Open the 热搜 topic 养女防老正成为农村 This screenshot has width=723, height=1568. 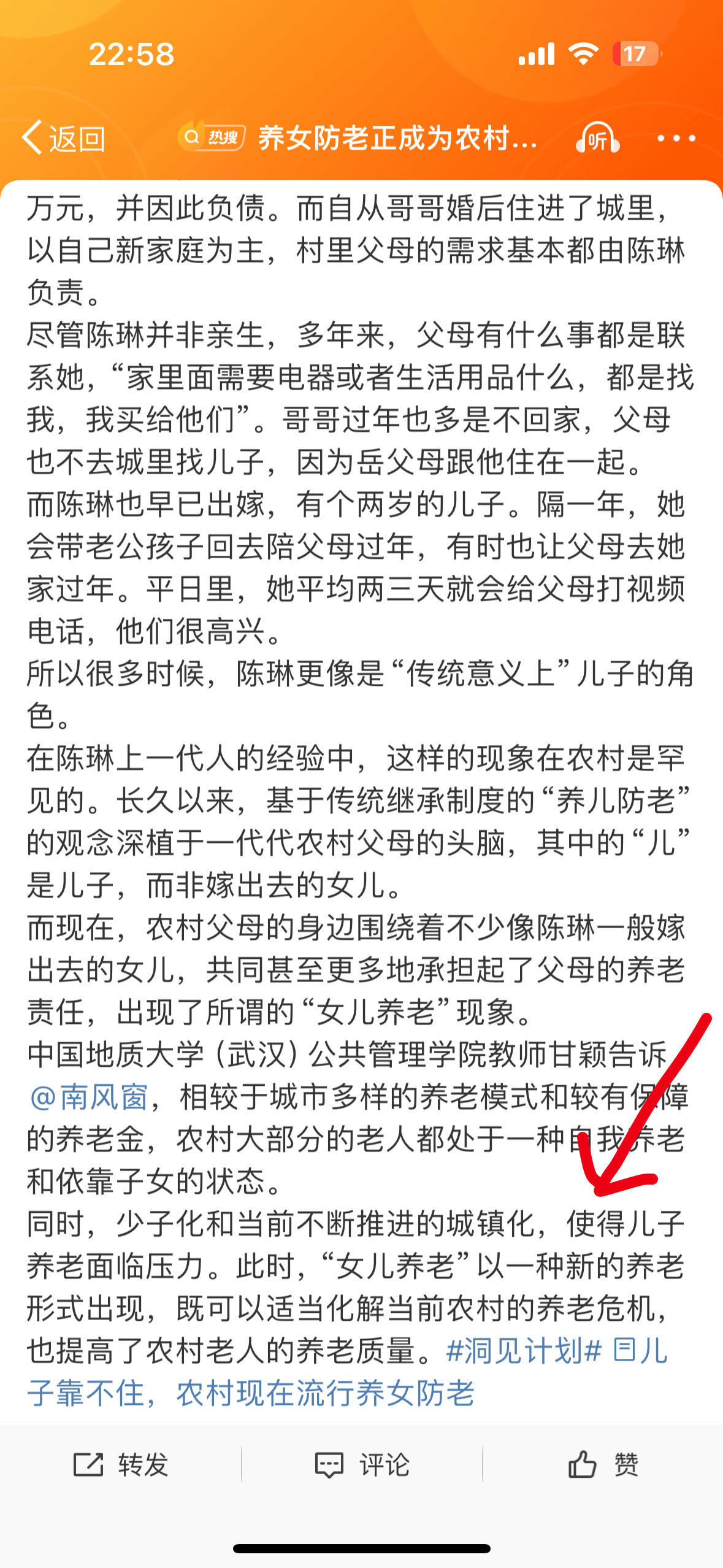[358, 137]
